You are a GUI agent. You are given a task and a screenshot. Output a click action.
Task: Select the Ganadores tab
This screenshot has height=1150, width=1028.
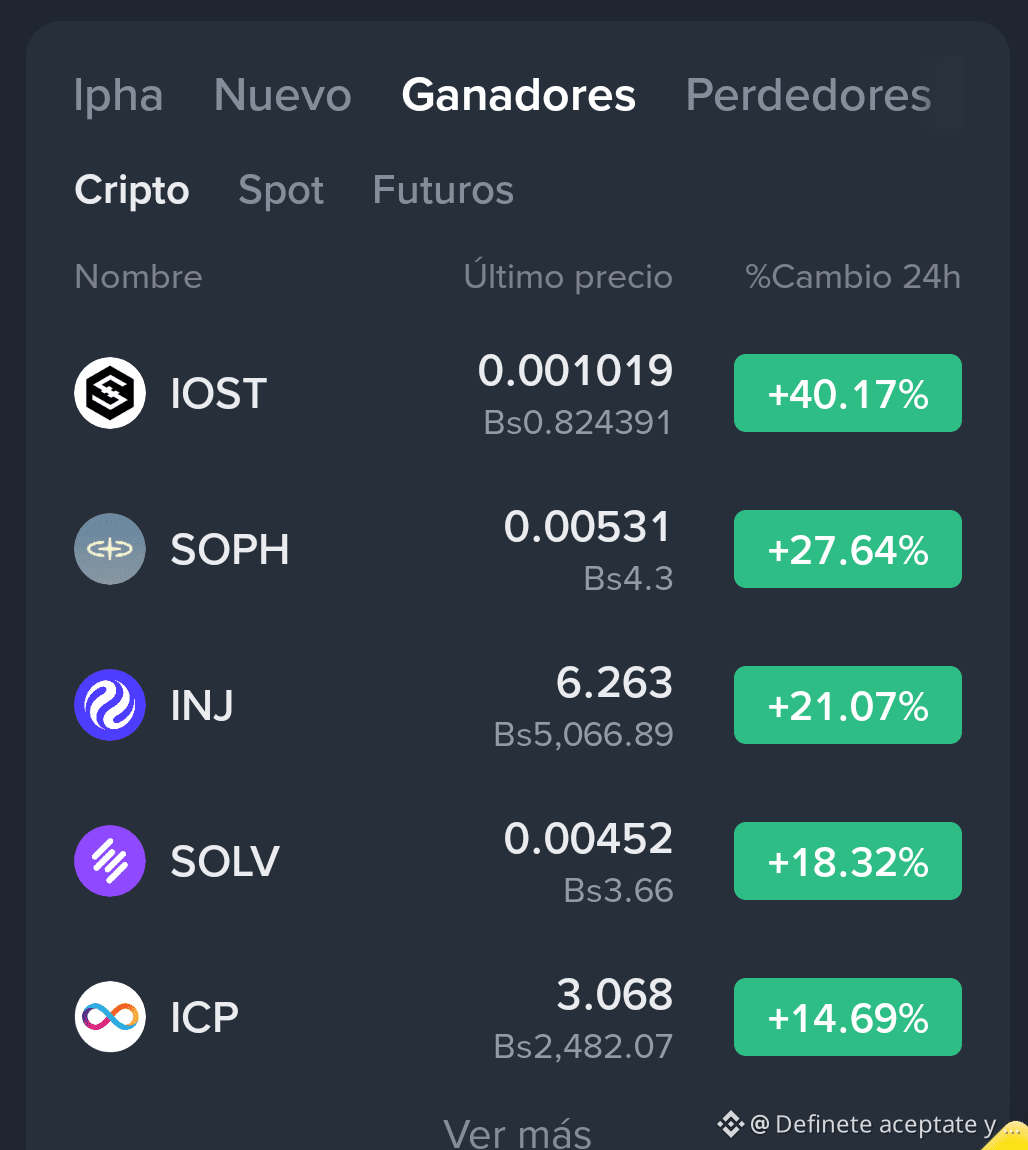point(518,95)
